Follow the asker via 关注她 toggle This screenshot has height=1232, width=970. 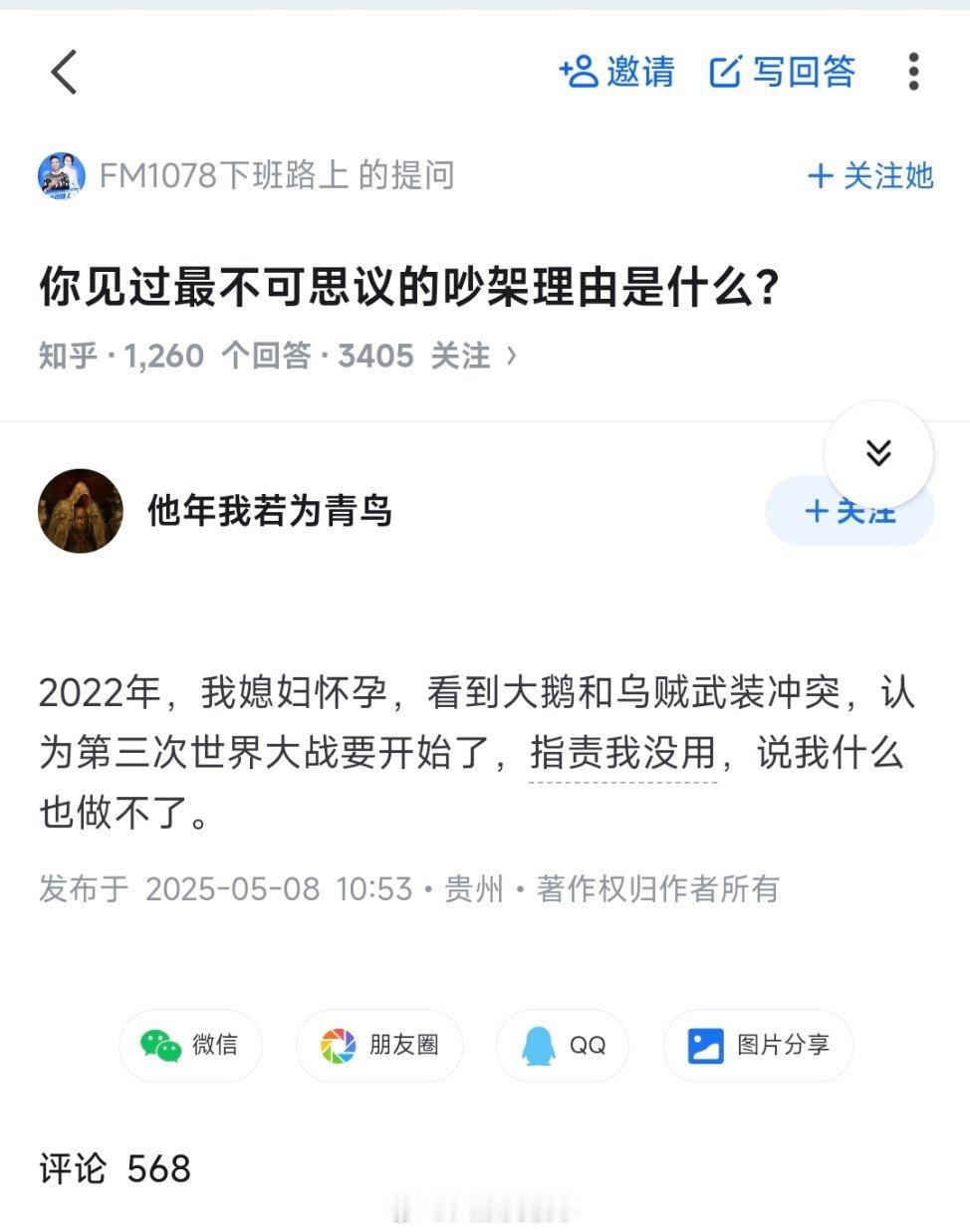867,175
